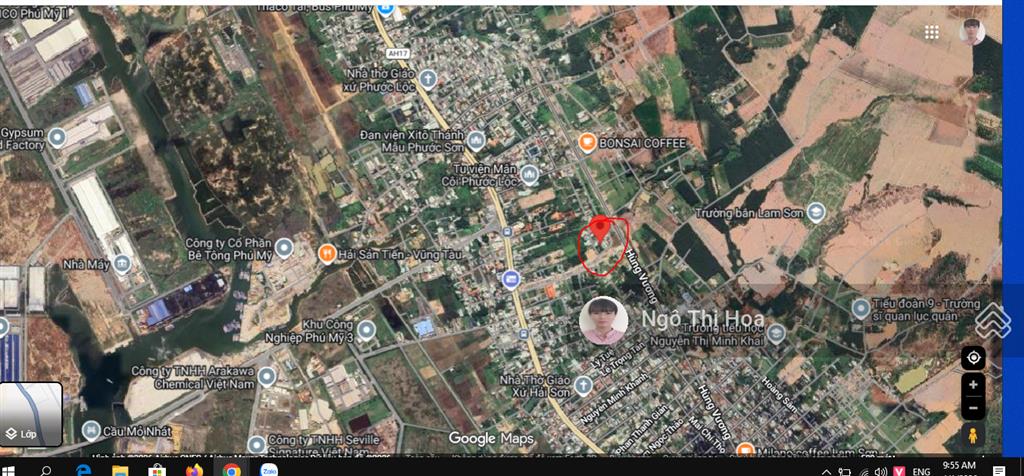This screenshot has height=476, width=1024.
Task: Select the Street View pegman
Action: 974,436
